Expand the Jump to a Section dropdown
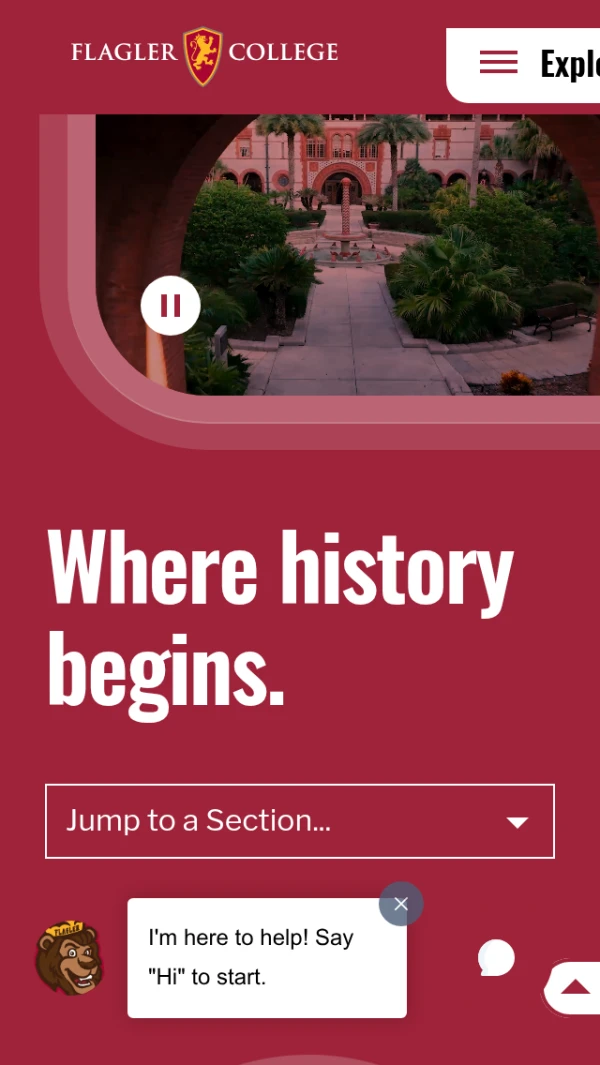 pos(300,821)
